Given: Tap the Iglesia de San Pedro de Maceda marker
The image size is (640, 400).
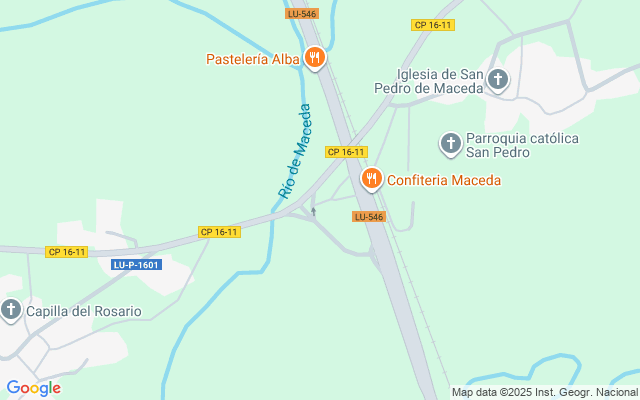Looking at the screenshot, I should point(498,80).
